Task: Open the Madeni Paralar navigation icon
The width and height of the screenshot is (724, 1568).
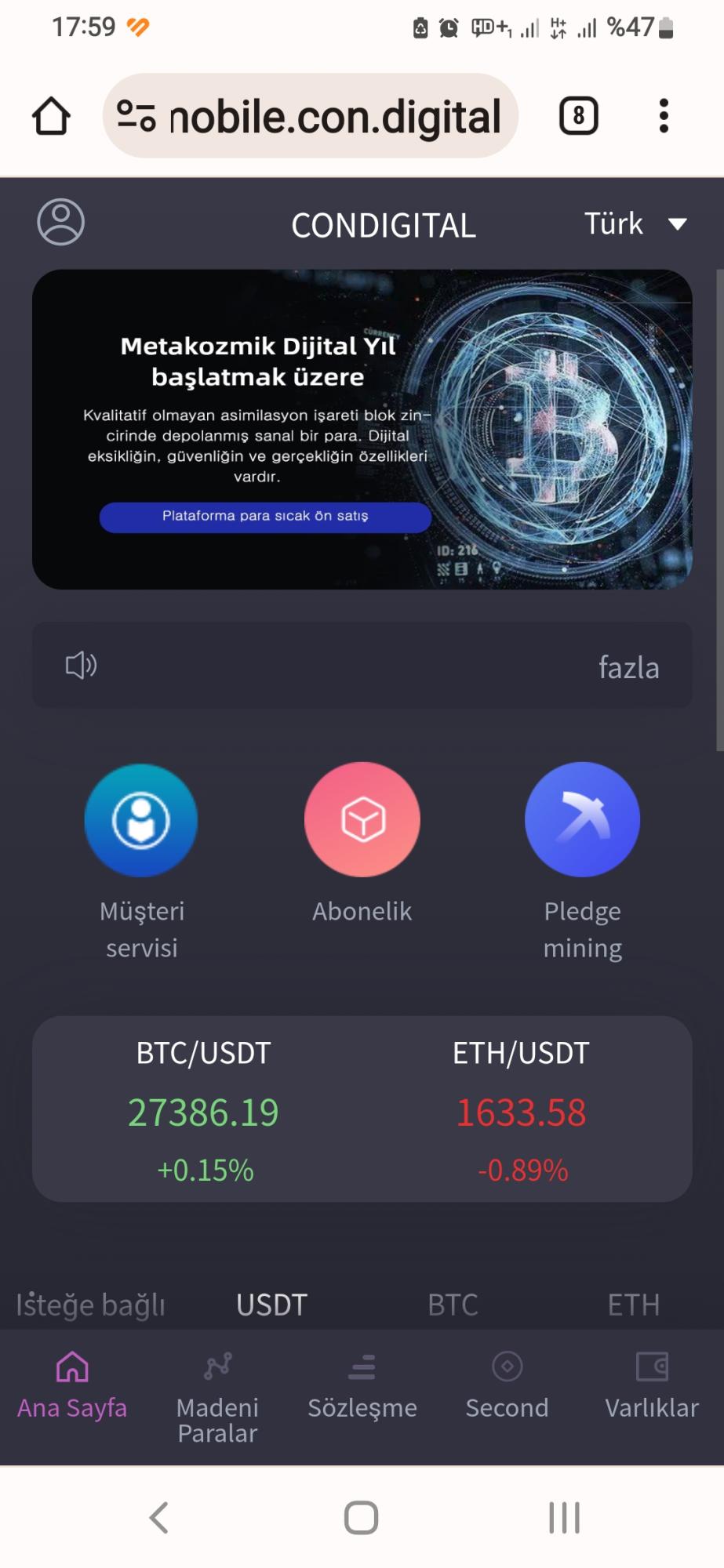Action: point(217,1366)
